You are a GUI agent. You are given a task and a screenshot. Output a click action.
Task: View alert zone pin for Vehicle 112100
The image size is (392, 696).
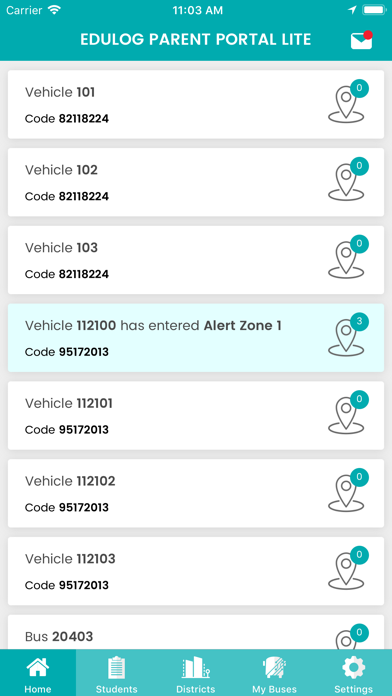[x=348, y=335]
